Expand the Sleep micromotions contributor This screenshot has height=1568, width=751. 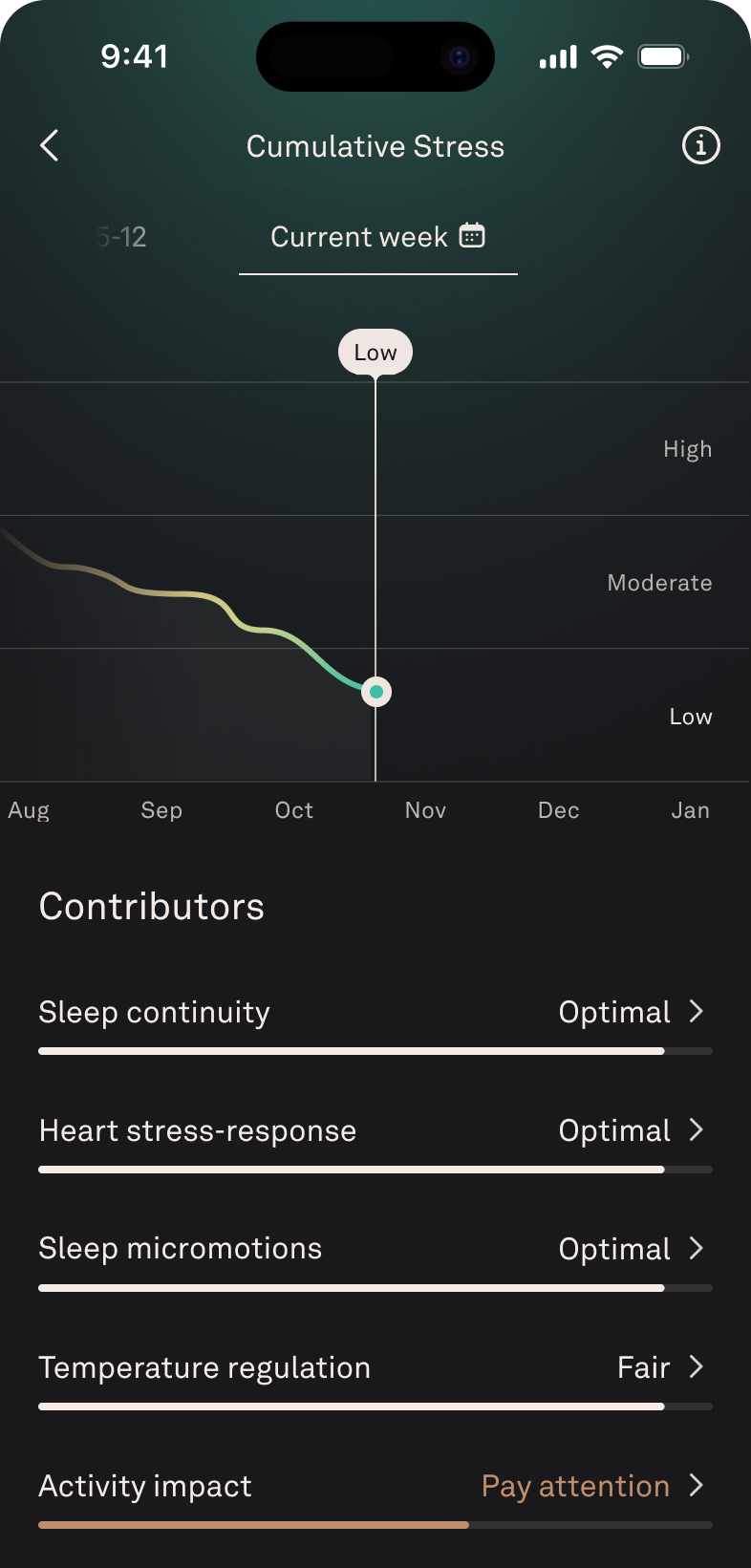[375, 1248]
